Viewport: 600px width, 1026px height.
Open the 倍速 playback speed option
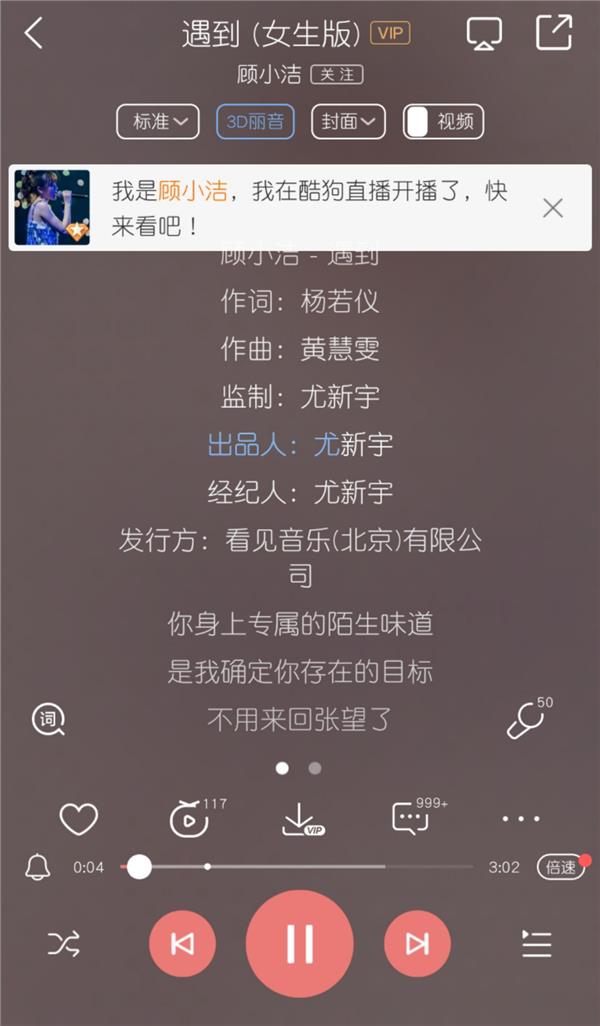coord(560,867)
